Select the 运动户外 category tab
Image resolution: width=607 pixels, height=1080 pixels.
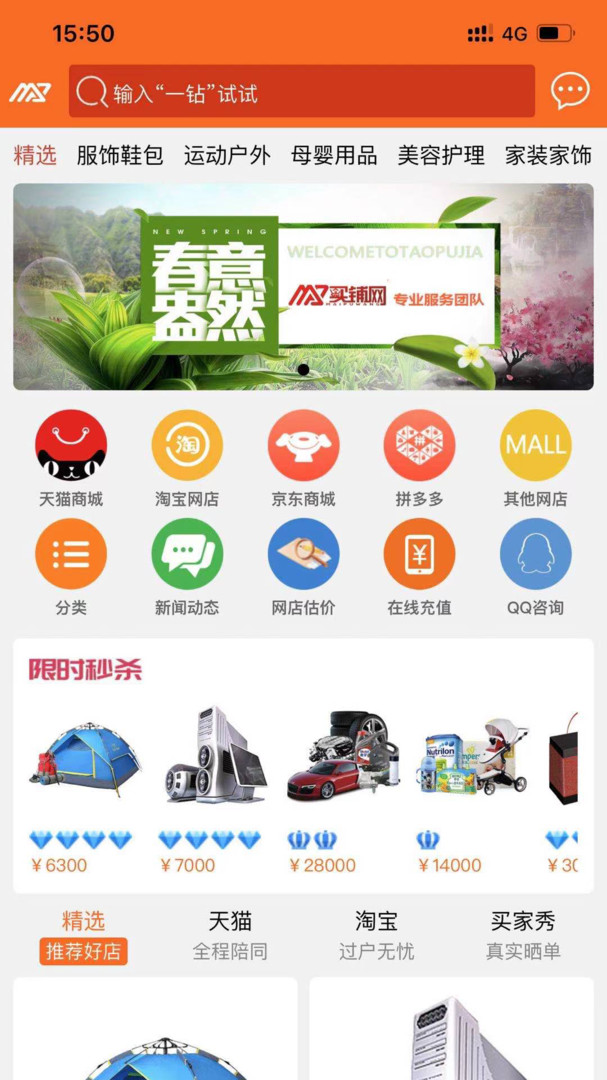(x=227, y=155)
